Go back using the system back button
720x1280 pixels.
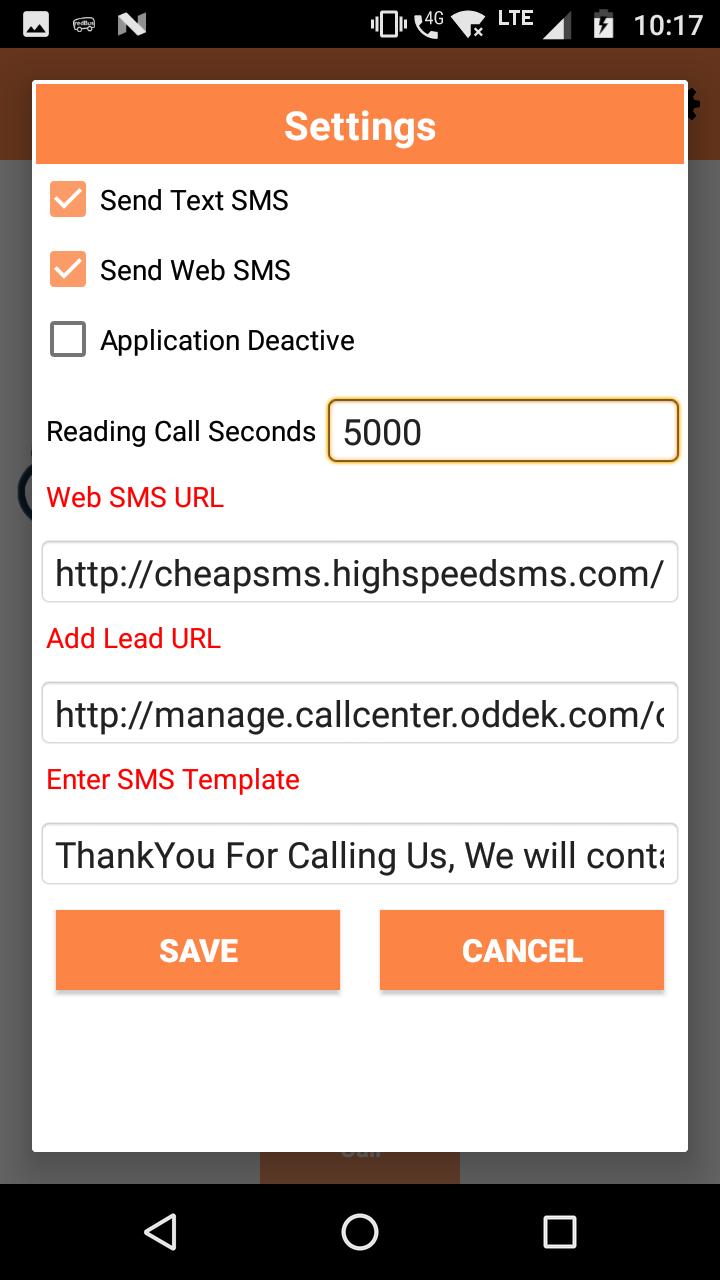tap(160, 1232)
